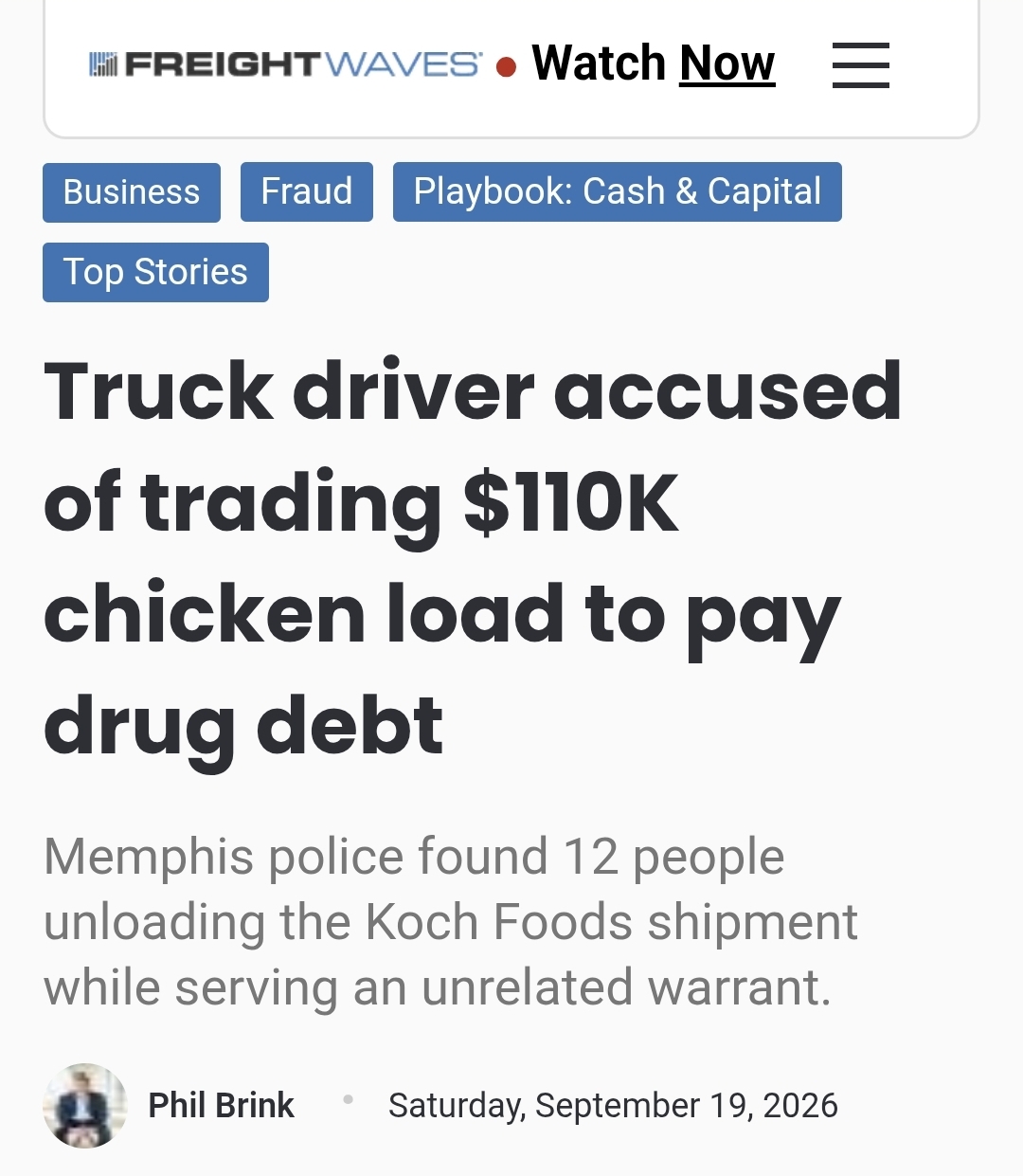Tap the Watch Now link
1023x1176 pixels.
click(654, 63)
